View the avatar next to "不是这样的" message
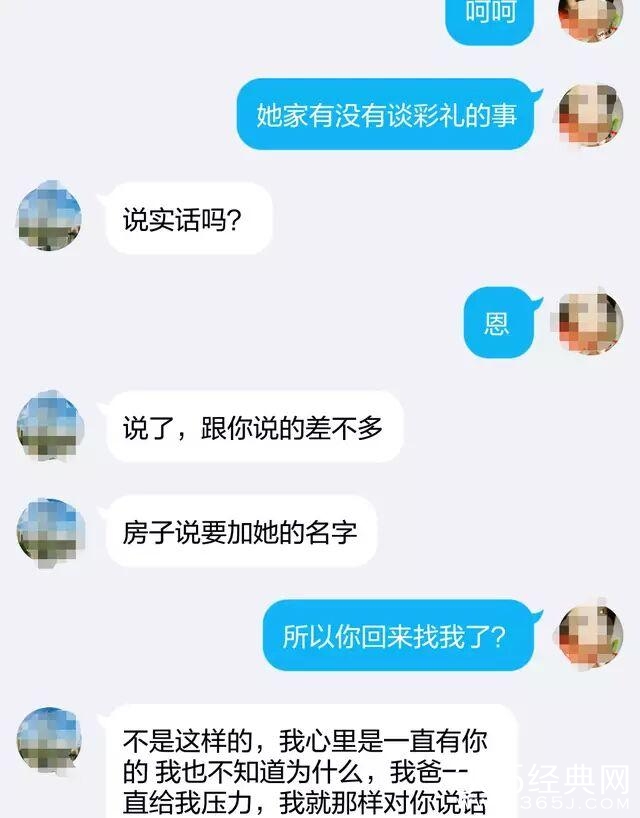This screenshot has height=818, width=640. tap(49, 742)
